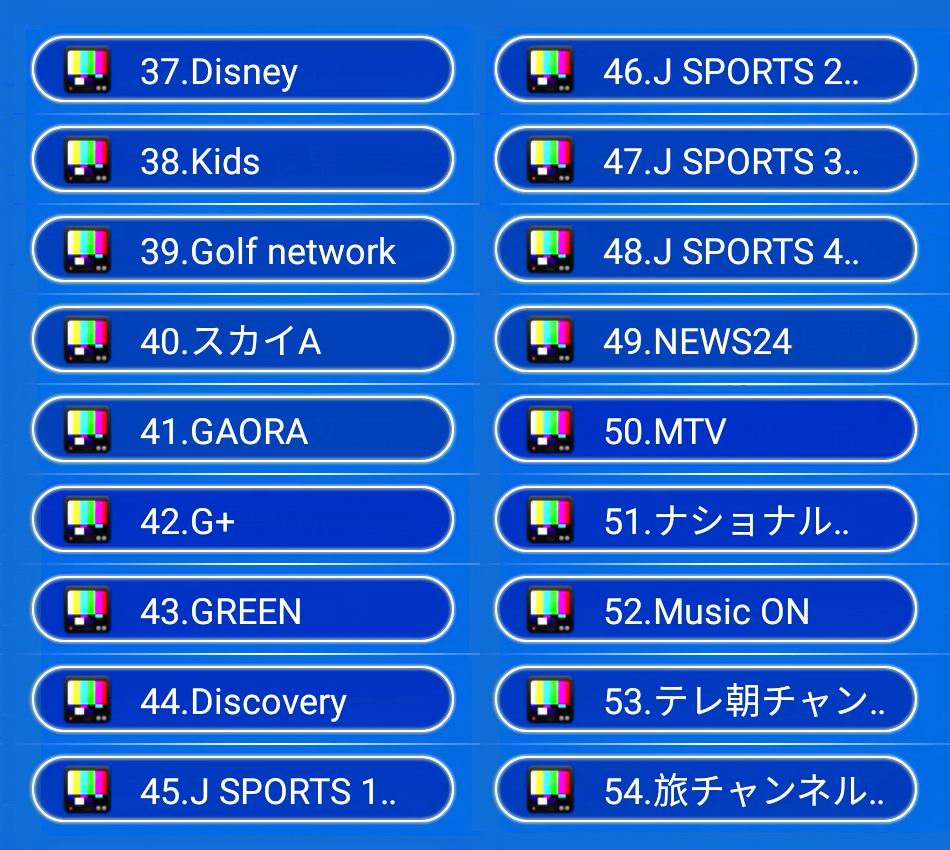Image resolution: width=950 pixels, height=850 pixels.
Task: Open channel 40 スカイA
Action: [242, 341]
